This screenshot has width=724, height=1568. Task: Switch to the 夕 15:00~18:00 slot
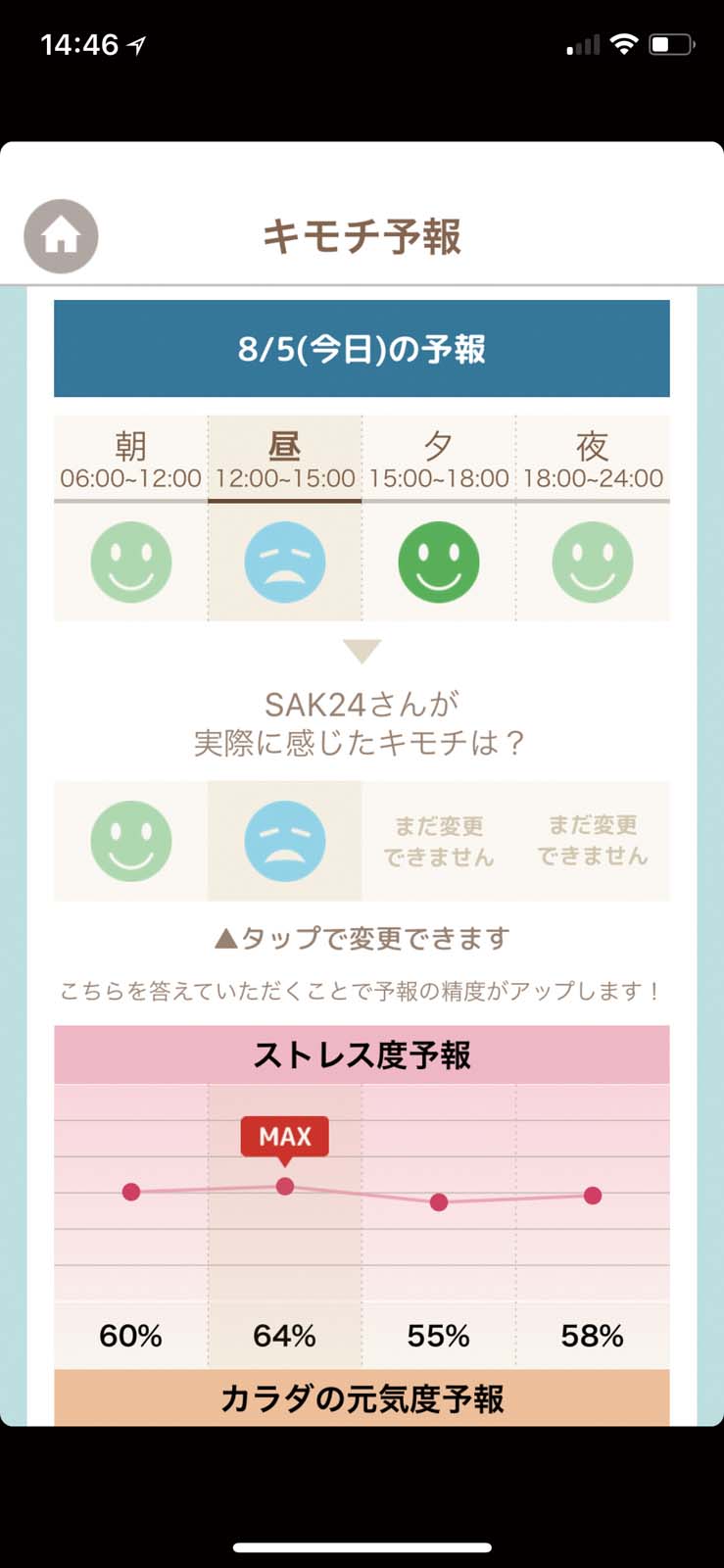coord(439,460)
